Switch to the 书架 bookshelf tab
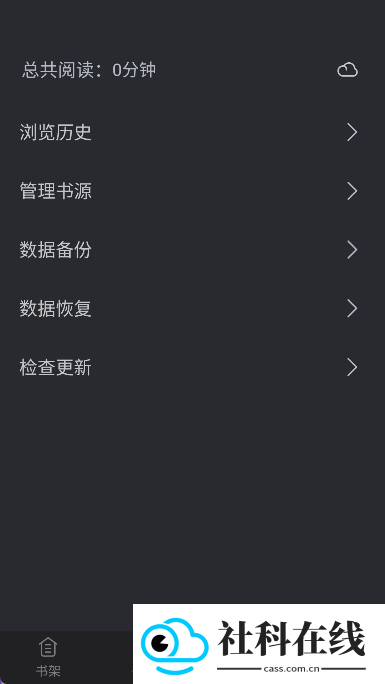 (48, 657)
